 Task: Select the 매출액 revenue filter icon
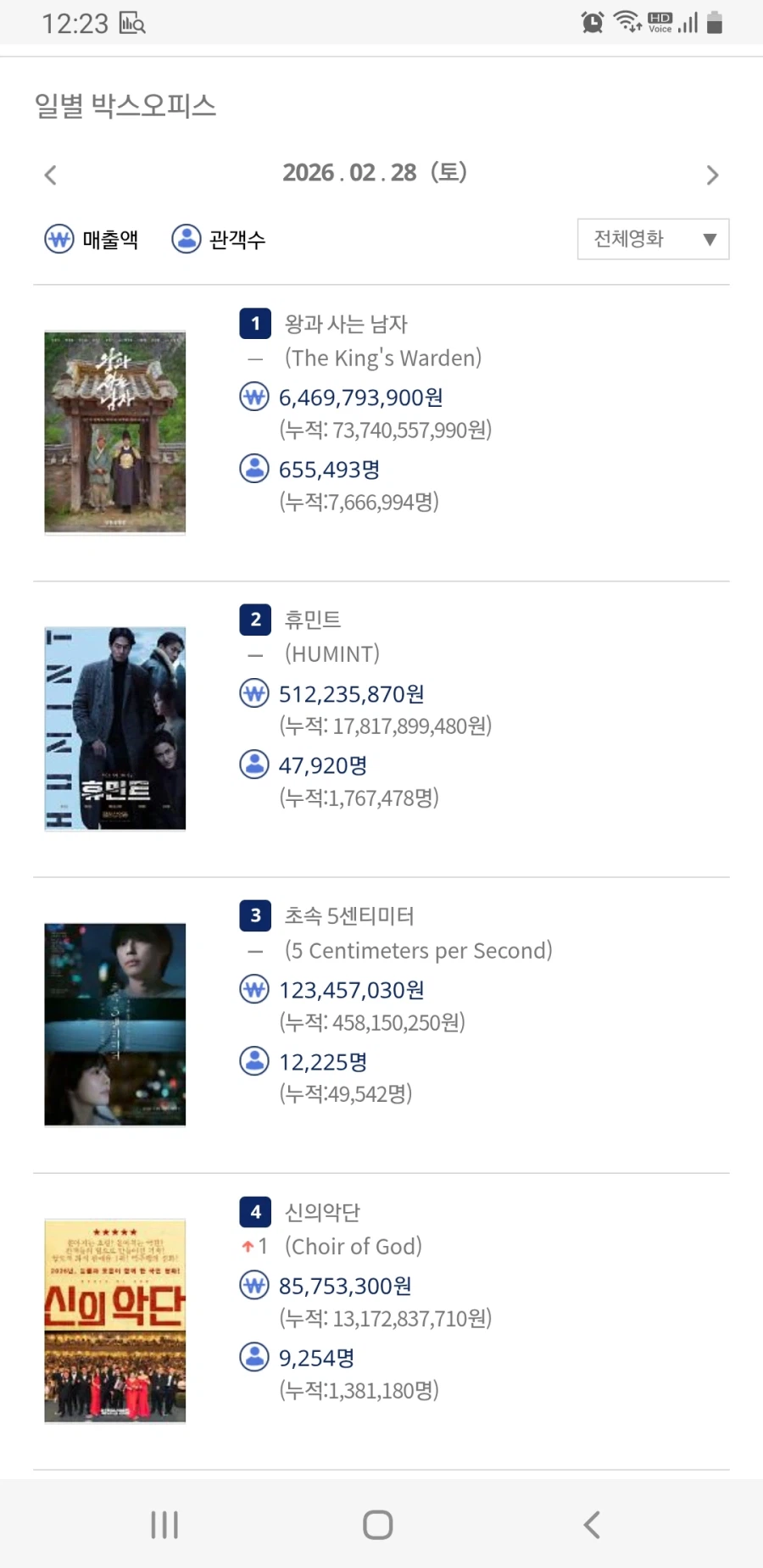pyautogui.click(x=58, y=239)
